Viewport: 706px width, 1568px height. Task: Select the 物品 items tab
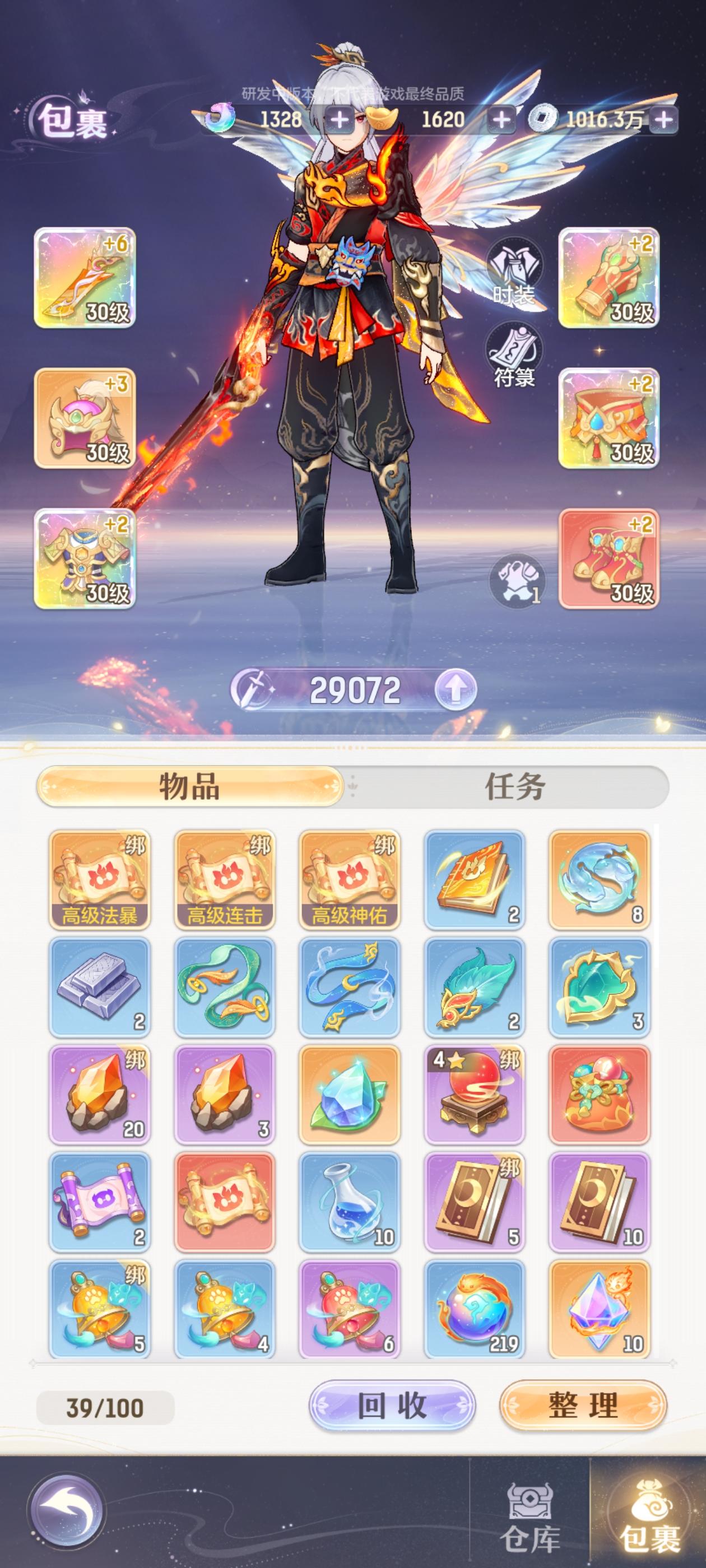[x=189, y=787]
